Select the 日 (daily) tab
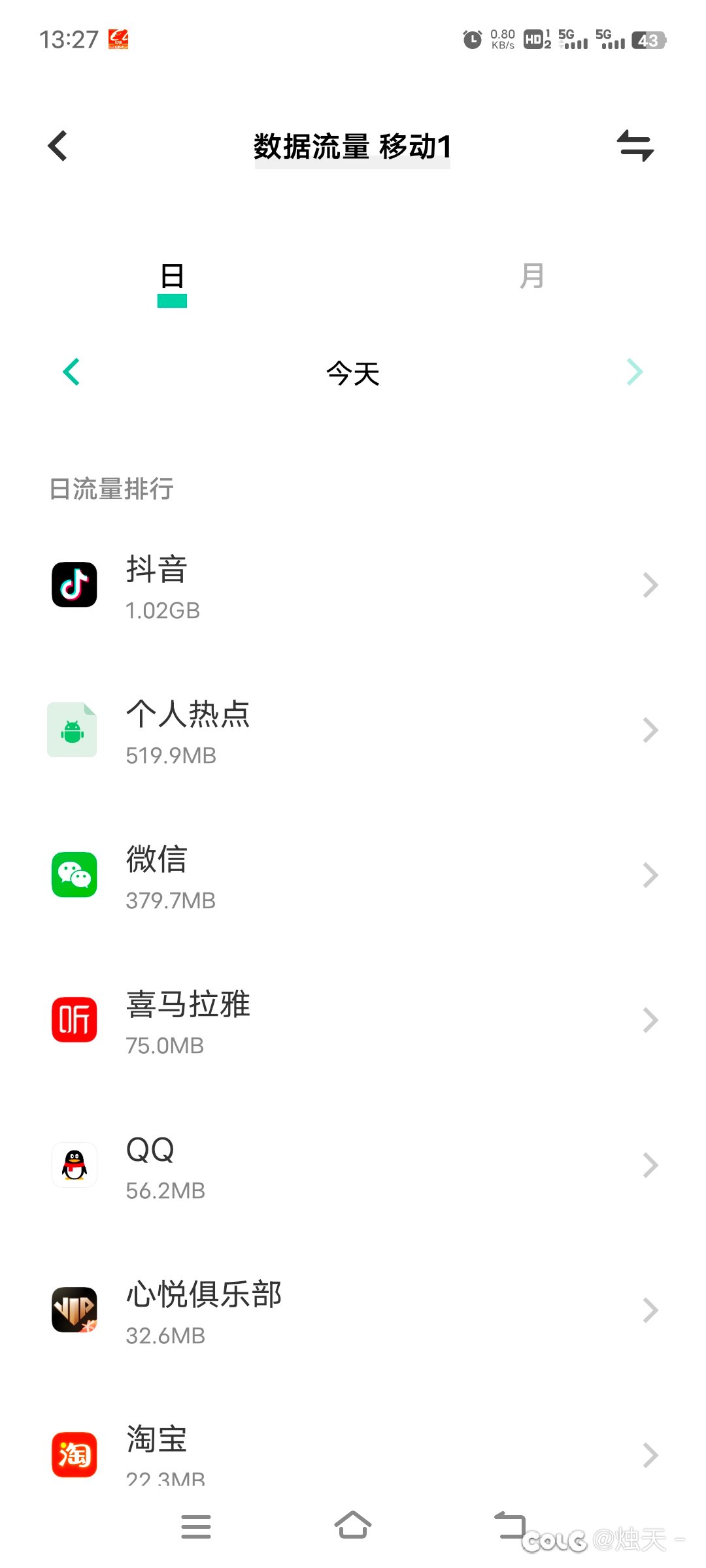 pos(172,277)
